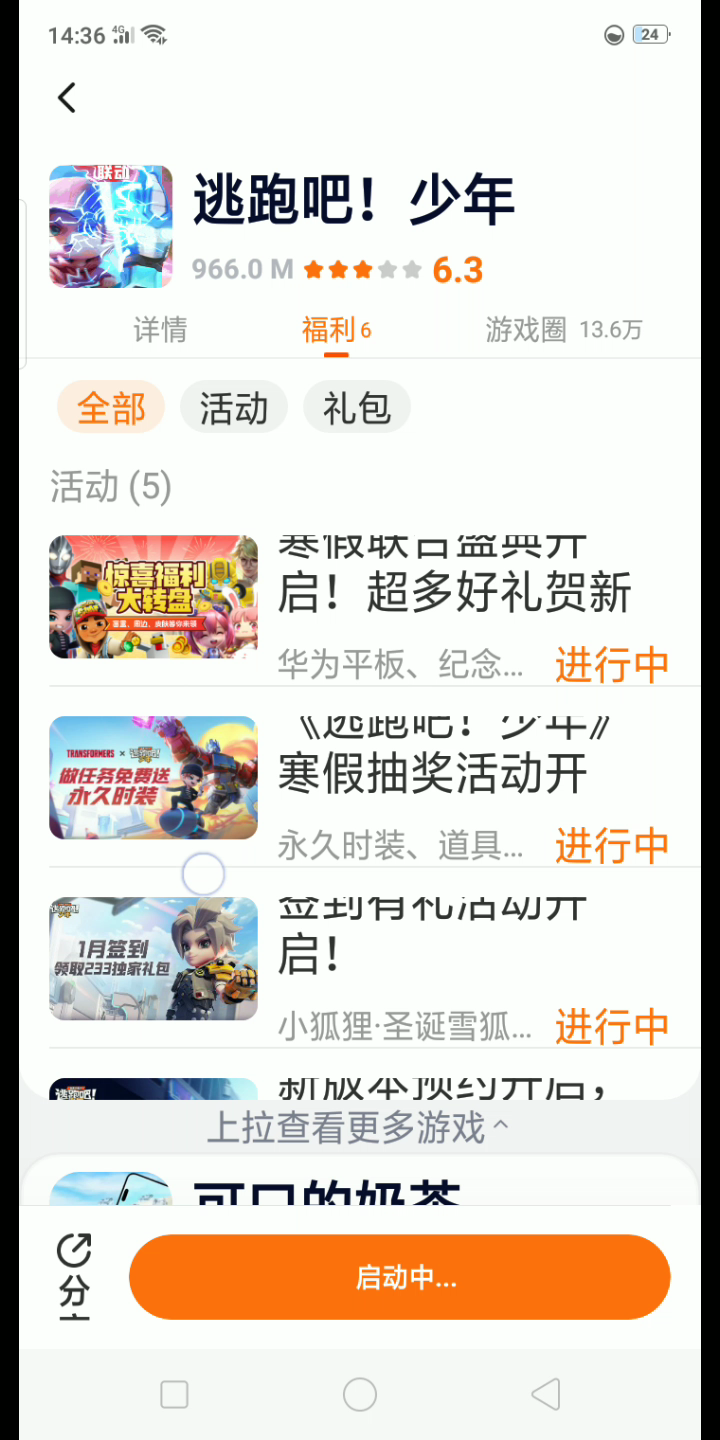Choose the 全部 filter chip
The width and height of the screenshot is (720, 1440).
(111, 408)
